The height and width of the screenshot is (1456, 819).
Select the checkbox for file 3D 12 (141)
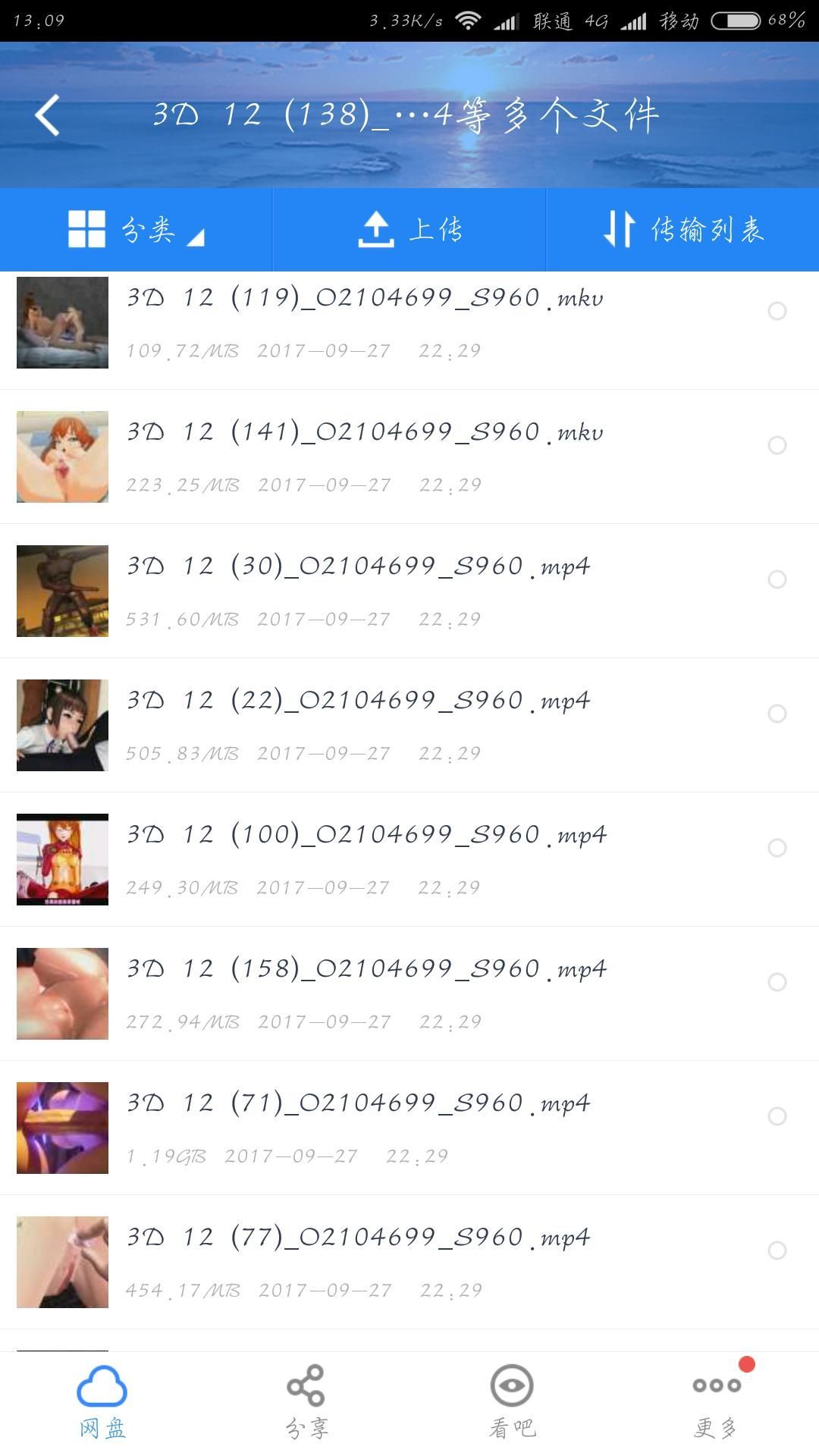click(777, 445)
